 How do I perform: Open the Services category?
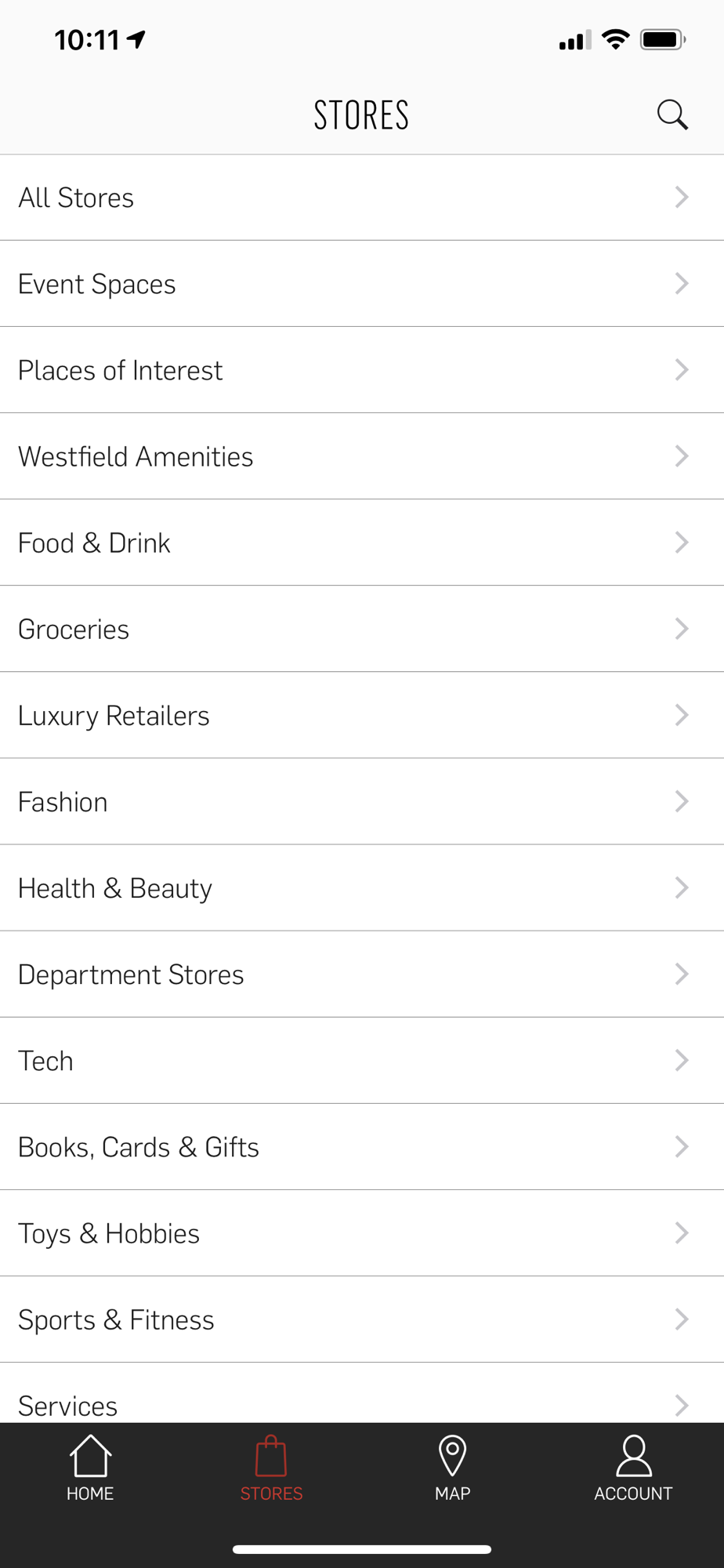(362, 1393)
